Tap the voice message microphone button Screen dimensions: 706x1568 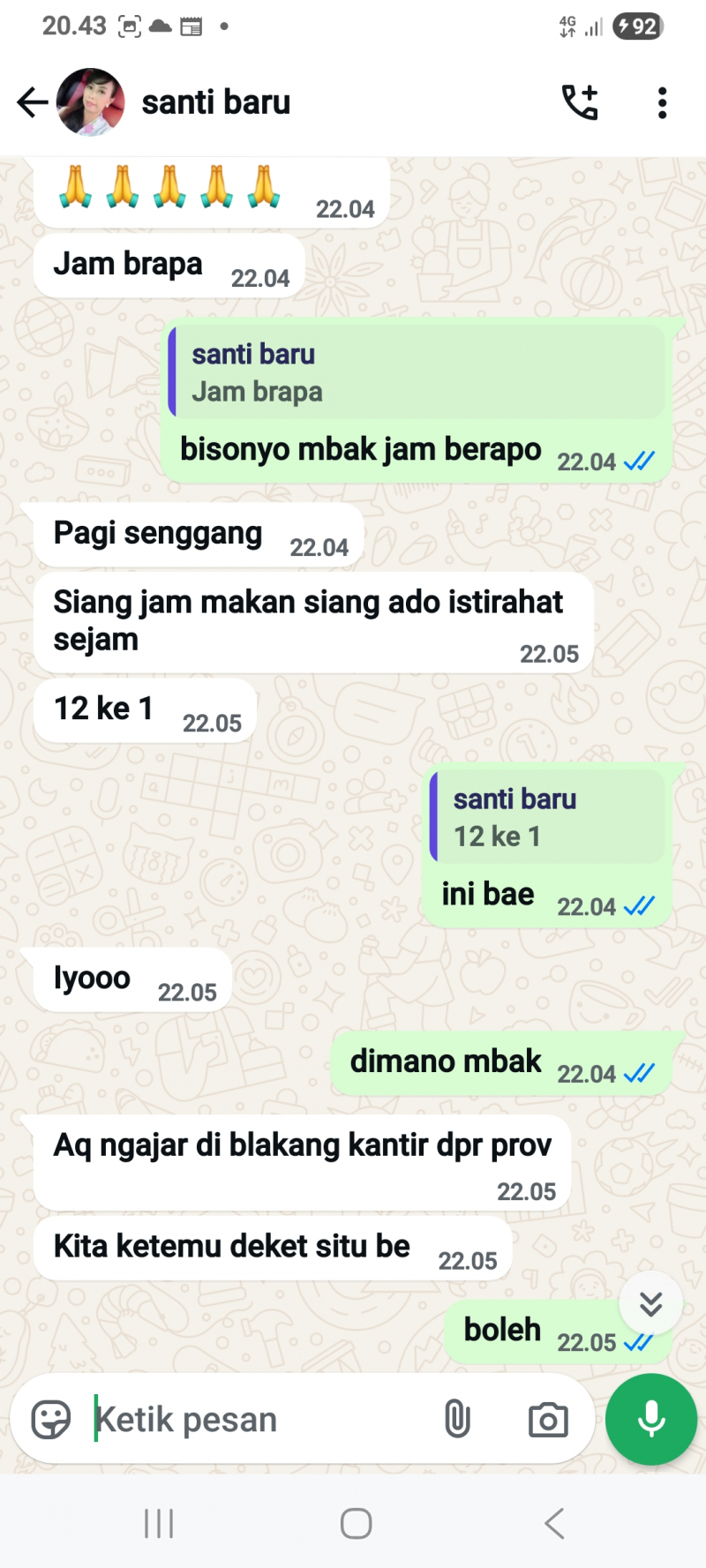tap(651, 1420)
